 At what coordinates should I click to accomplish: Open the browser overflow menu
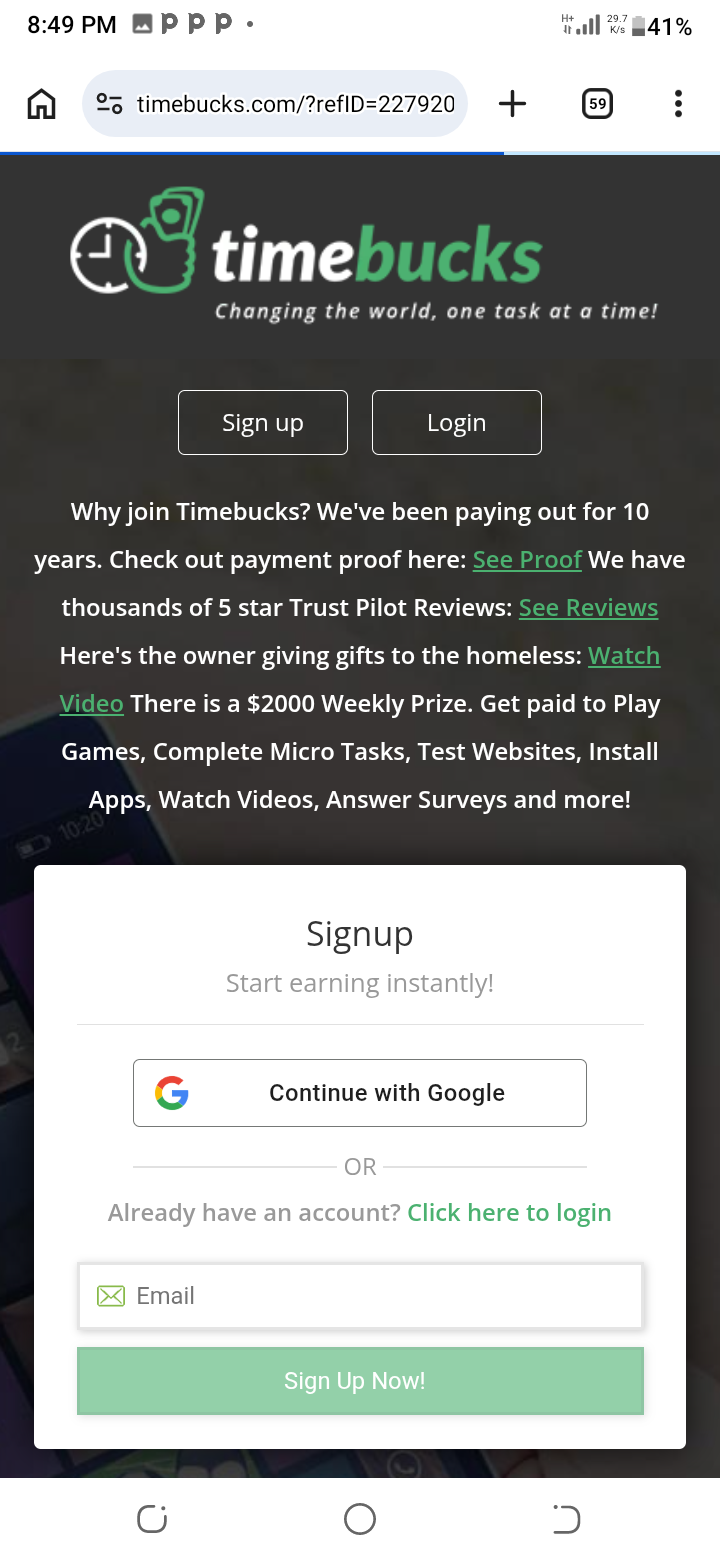click(678, 104)
